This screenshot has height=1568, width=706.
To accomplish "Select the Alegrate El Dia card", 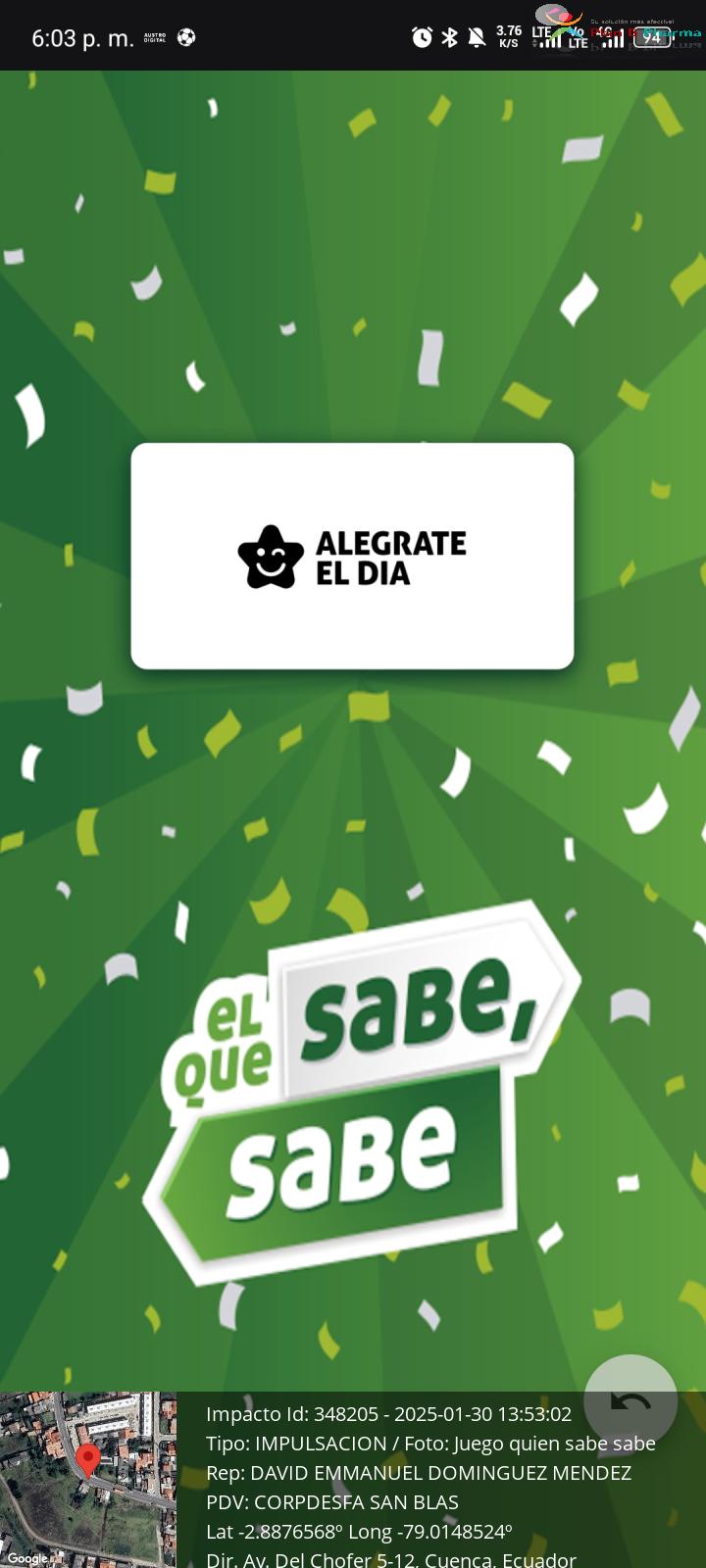I will point(352,556).
